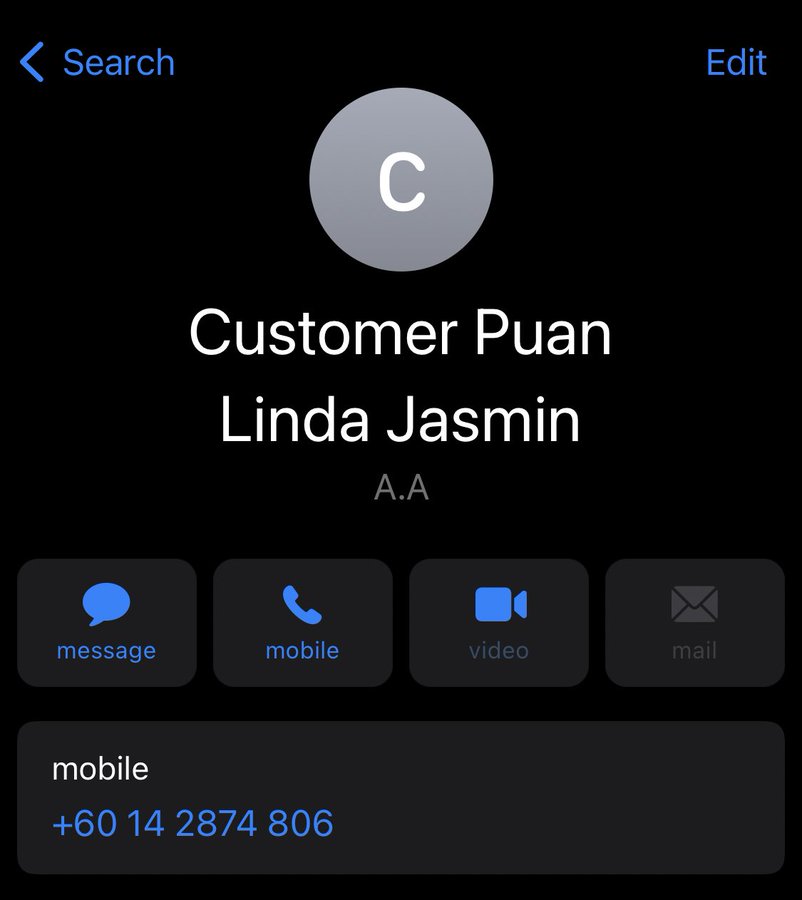The width and height of the screenshot is (802, 900).
Task: Go back to Search
Action: pos(97,62)
